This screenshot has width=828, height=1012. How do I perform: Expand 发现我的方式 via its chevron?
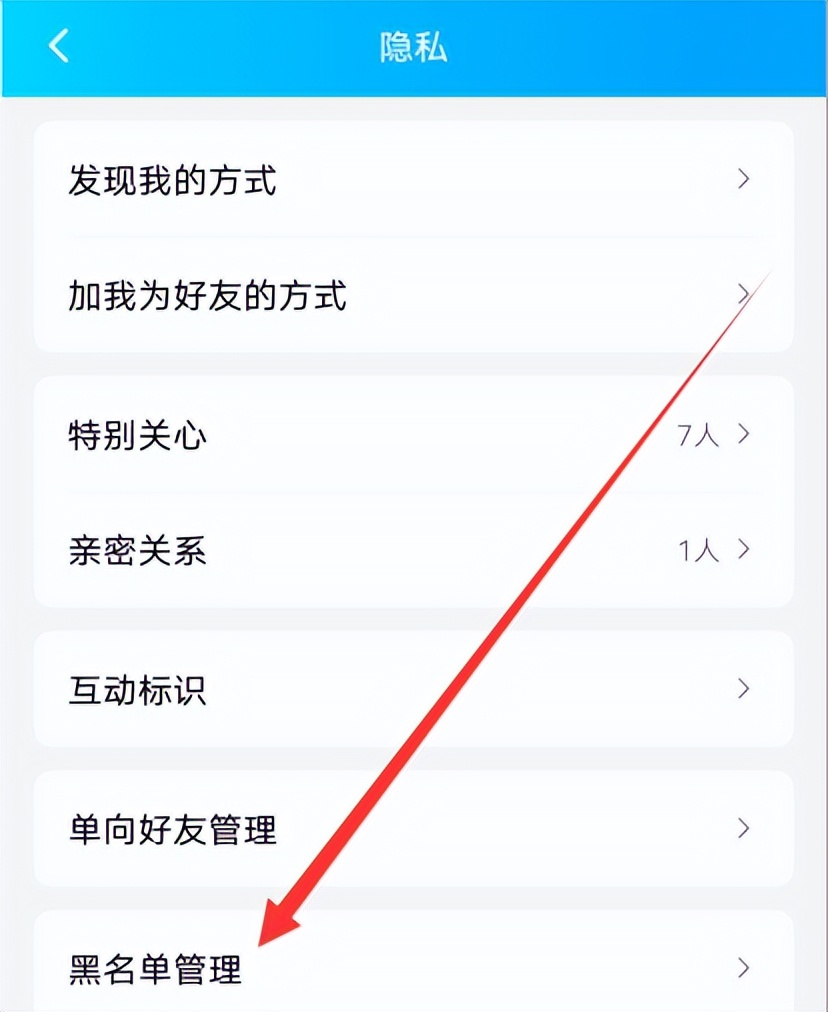(x=743, y=180)
